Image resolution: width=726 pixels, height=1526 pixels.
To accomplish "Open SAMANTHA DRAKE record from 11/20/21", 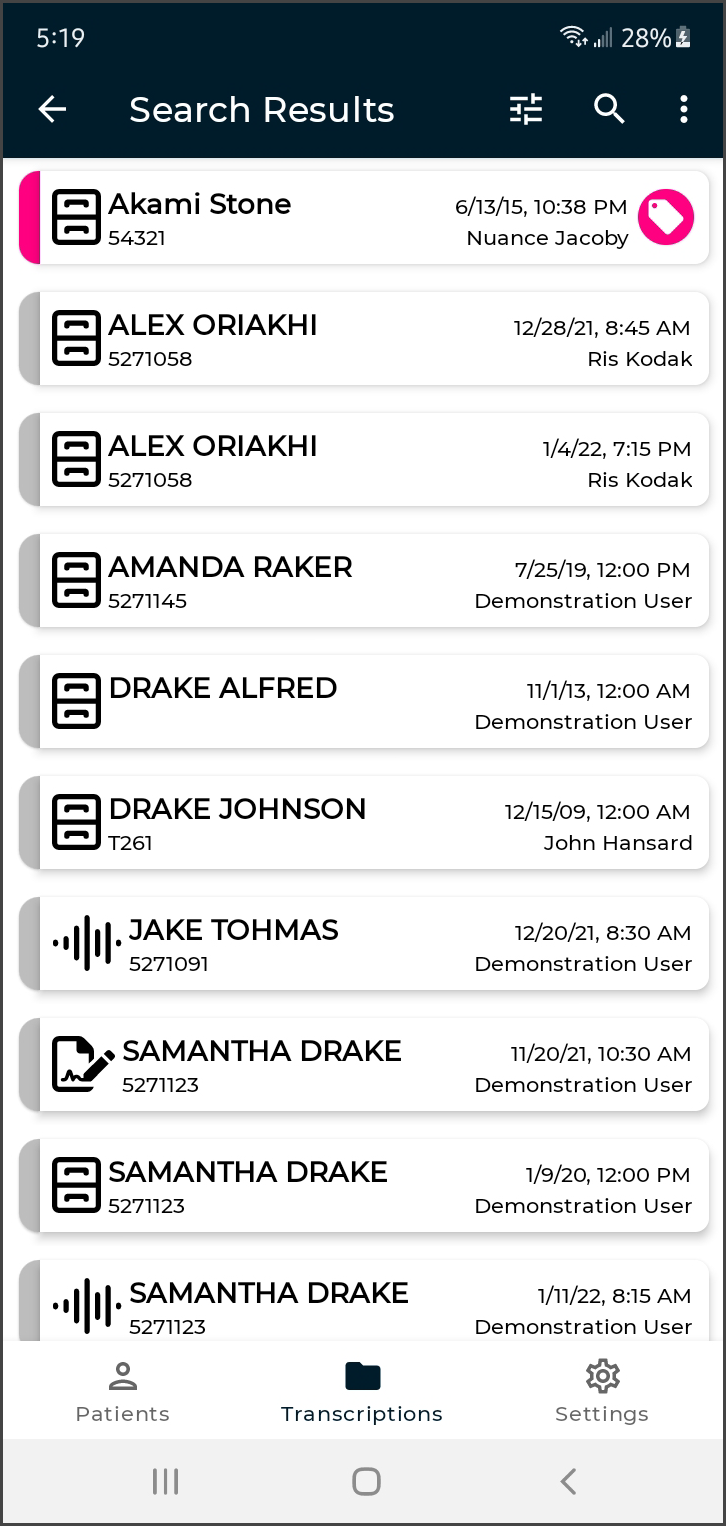I will (364, 1065).
